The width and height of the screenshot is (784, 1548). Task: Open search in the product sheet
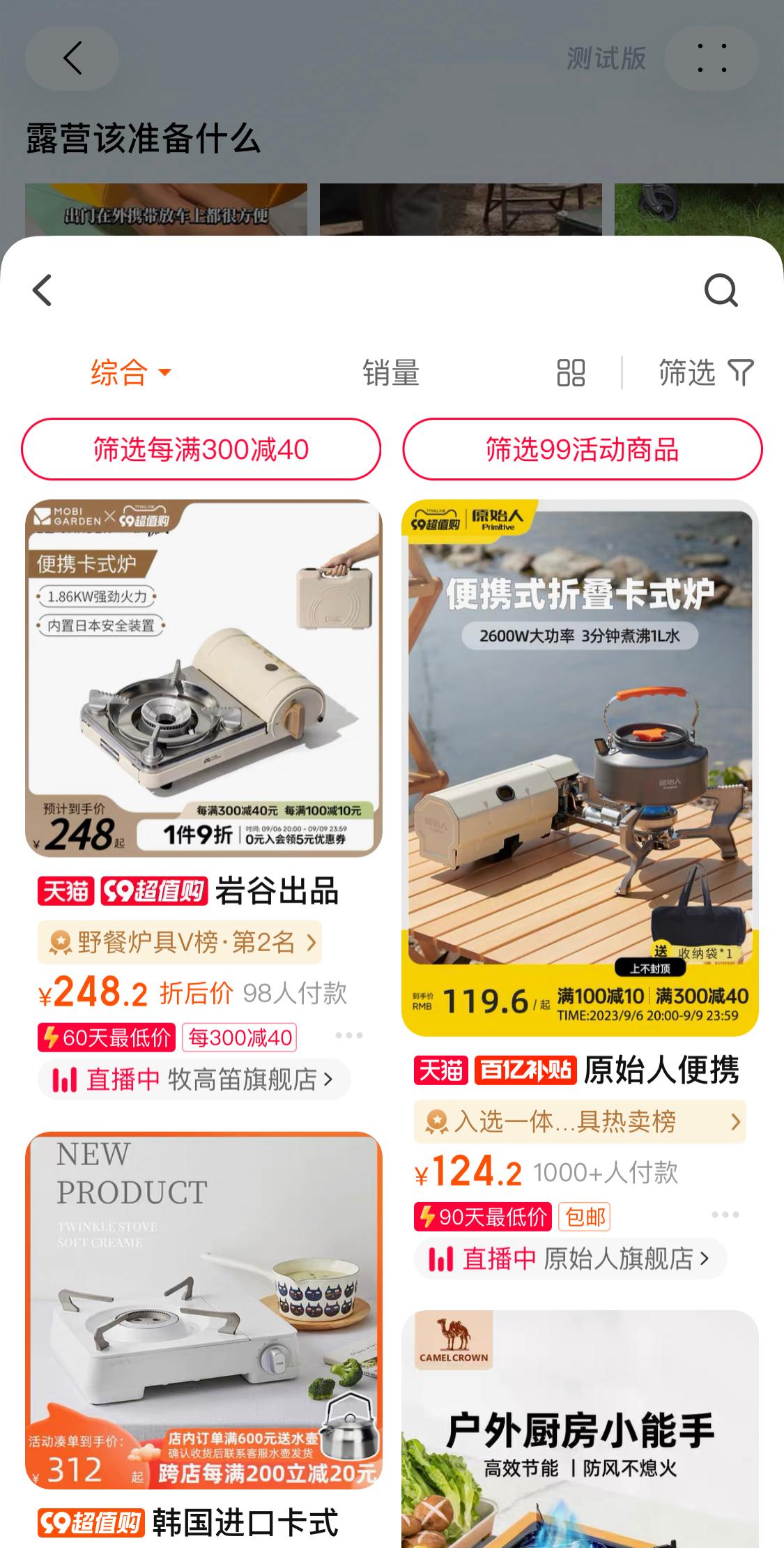(721, 290)
